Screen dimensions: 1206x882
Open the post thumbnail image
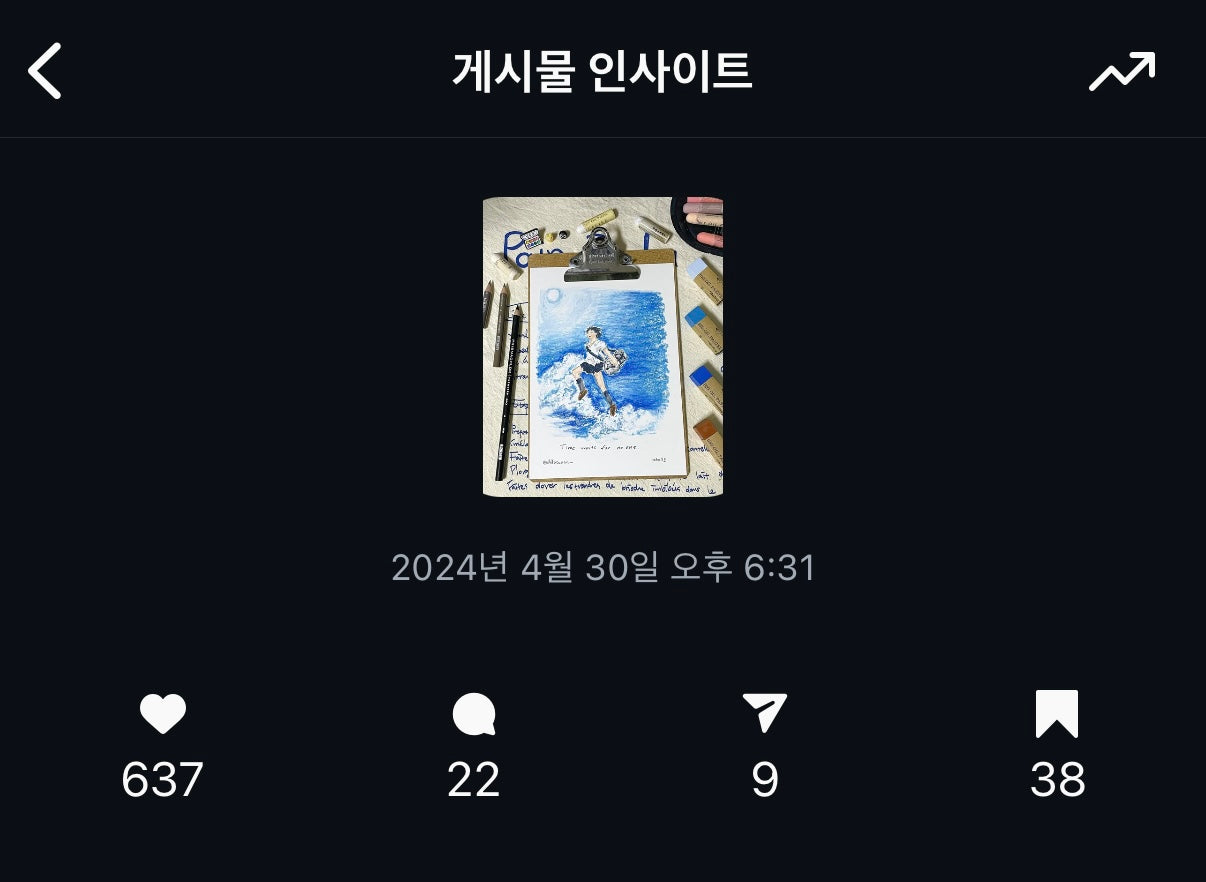point(603,347)
